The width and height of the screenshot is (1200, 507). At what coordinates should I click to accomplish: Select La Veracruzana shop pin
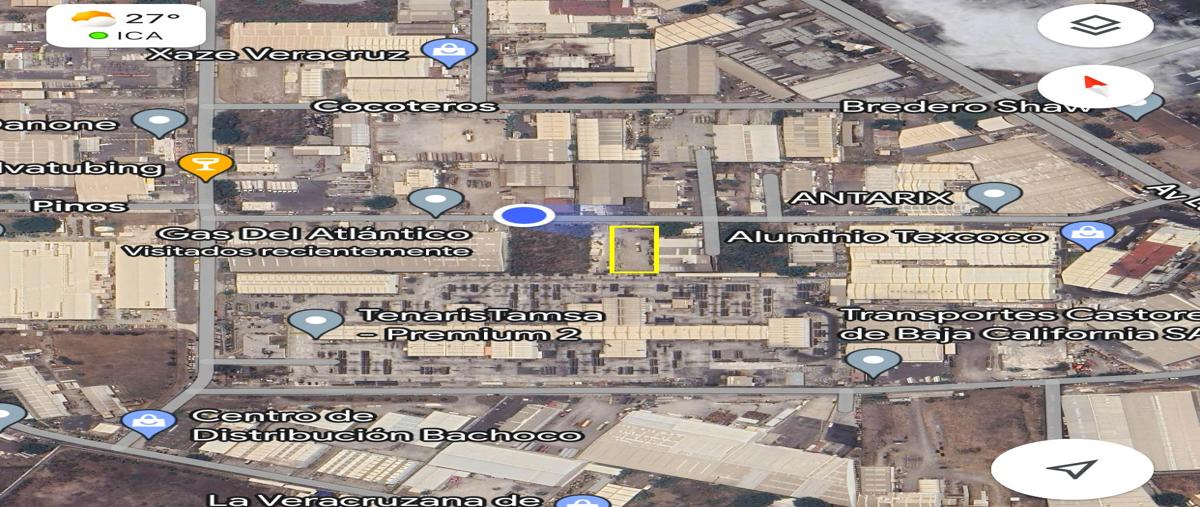[575, 499]
